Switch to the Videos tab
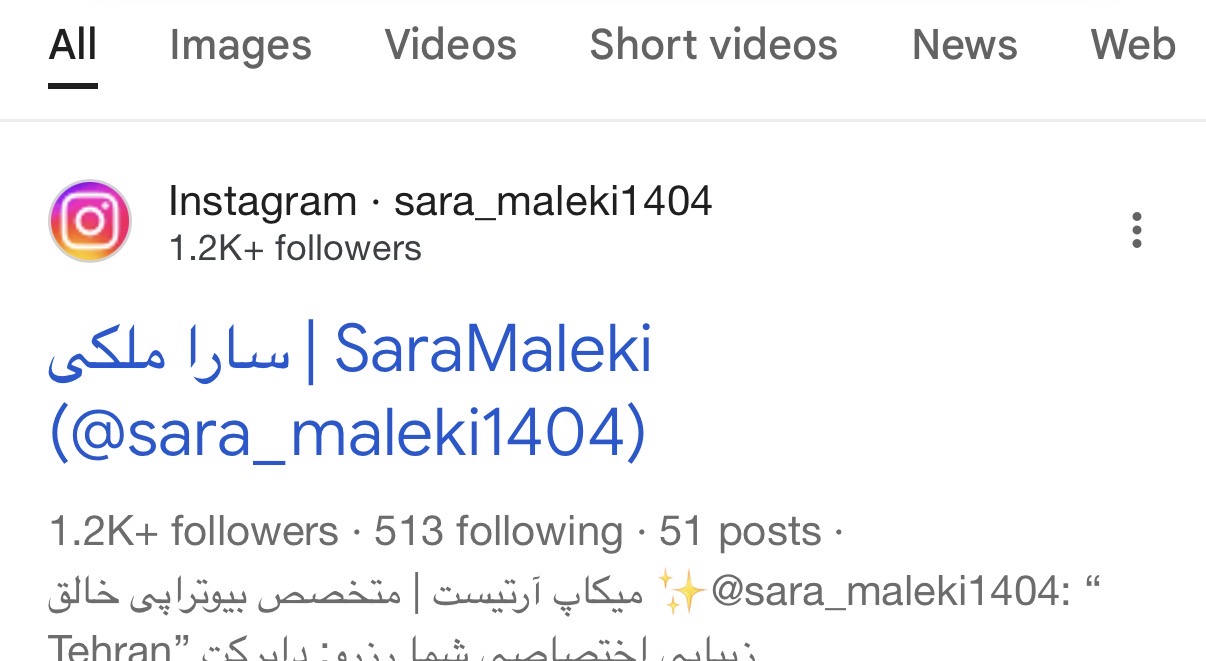Viewport: 1206px width, 661px height. 450,46
